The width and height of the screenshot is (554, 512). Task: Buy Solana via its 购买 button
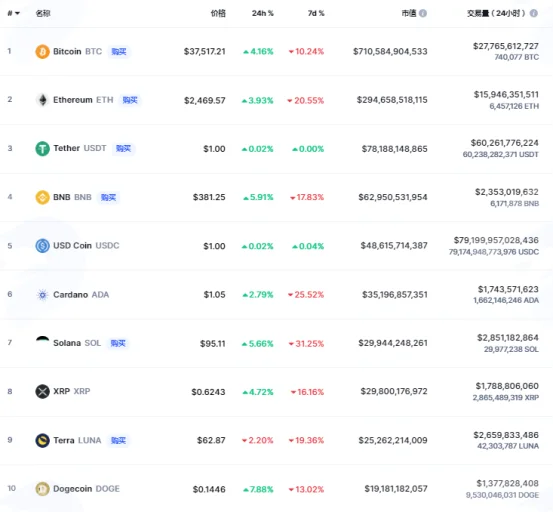click(x=118, y=343)
